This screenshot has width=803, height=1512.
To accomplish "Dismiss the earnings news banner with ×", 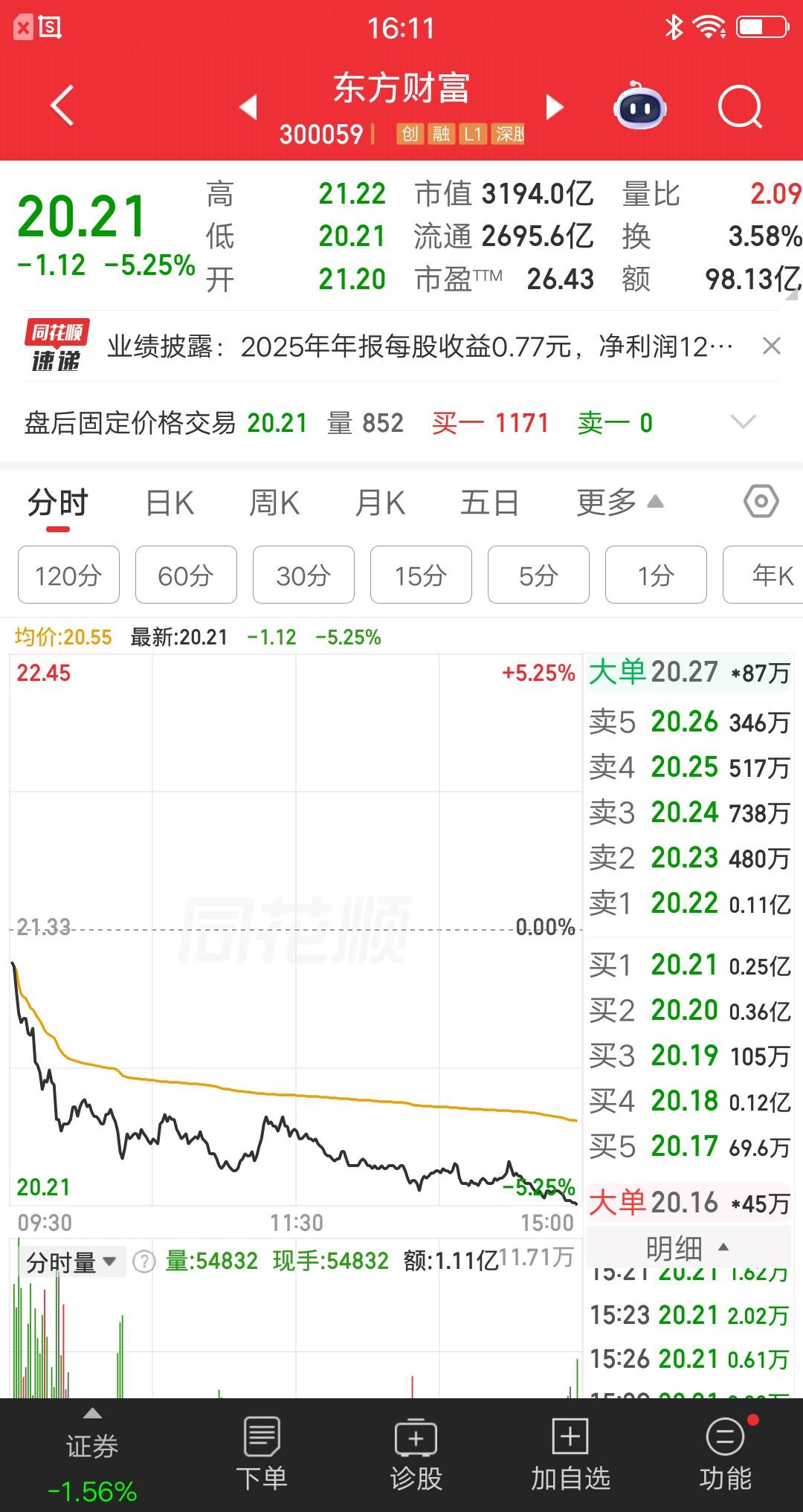I will 771,346.
